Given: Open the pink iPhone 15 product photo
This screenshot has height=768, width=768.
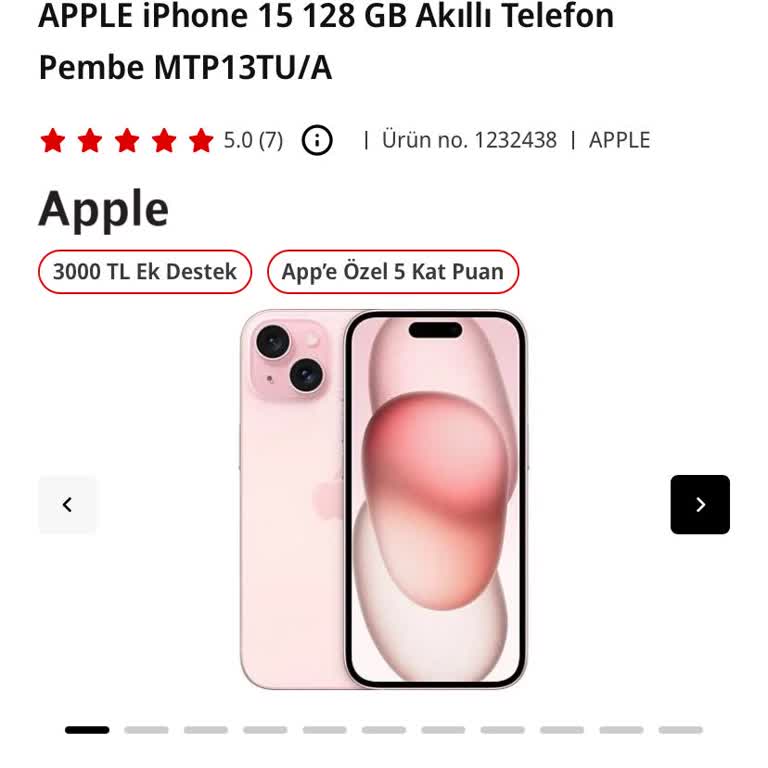Looking at the screenshot, I should [384, 500].
